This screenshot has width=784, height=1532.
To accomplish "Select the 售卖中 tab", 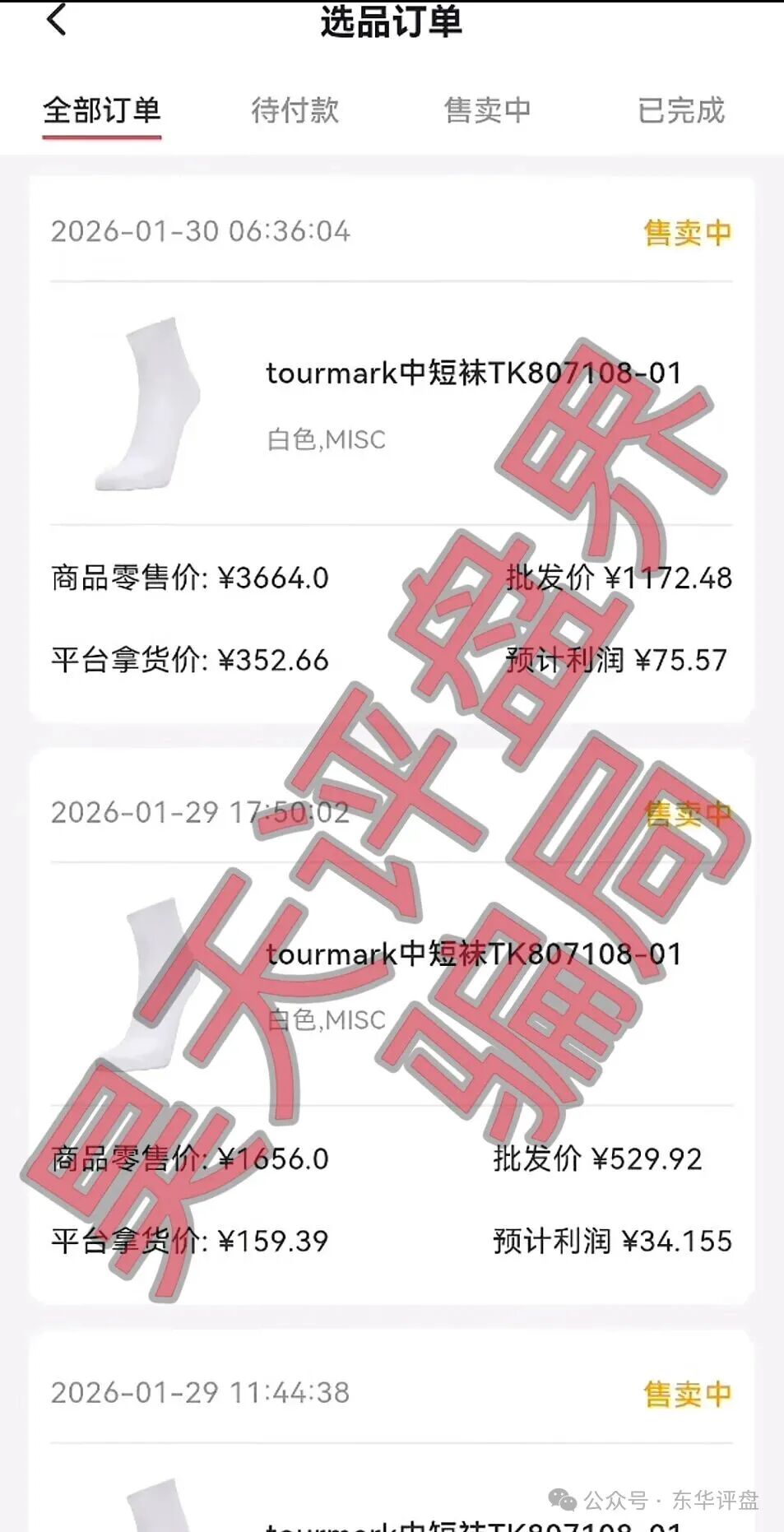I will click(489, 111).
